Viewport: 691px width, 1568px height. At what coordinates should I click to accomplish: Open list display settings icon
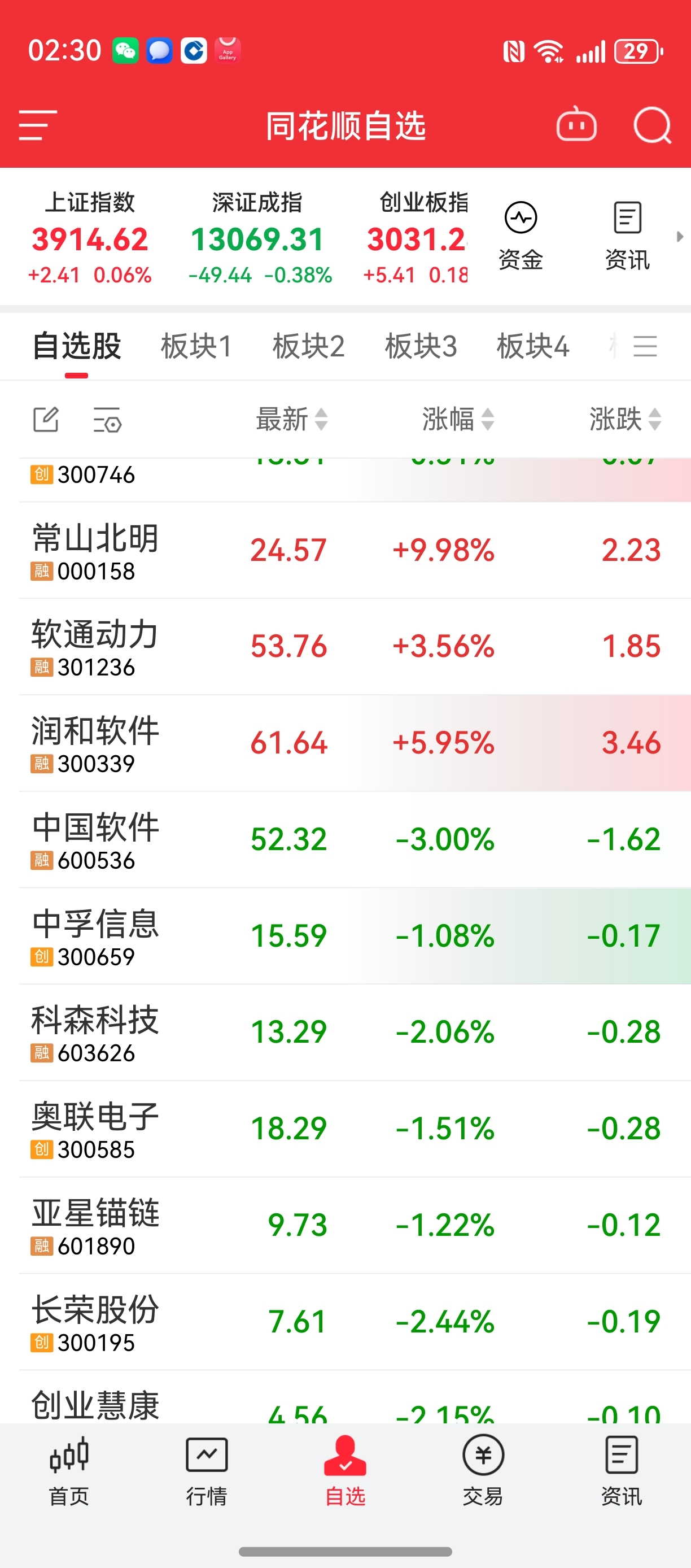pyautogui.click(x=108, y=419)
